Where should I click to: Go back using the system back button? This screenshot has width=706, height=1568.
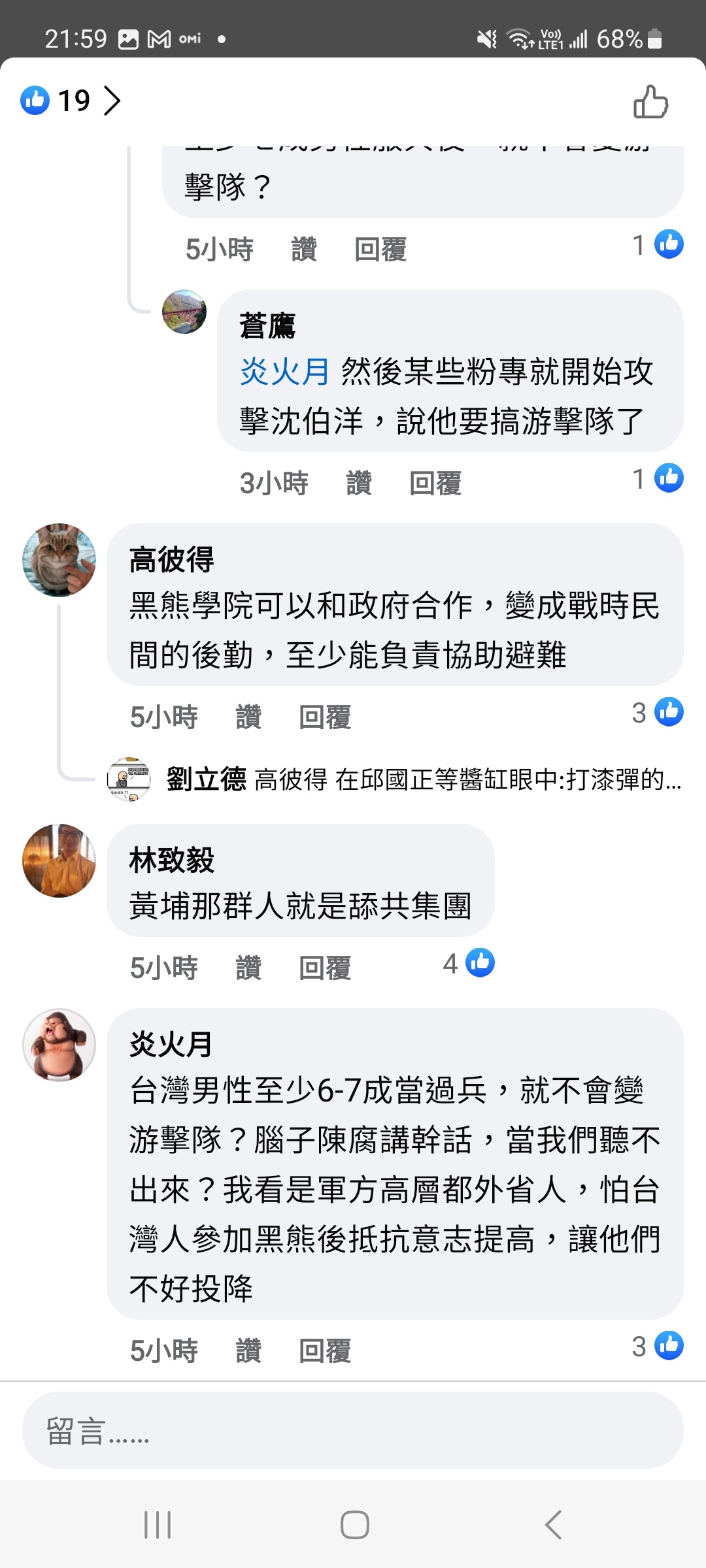tap(553, 1525)
